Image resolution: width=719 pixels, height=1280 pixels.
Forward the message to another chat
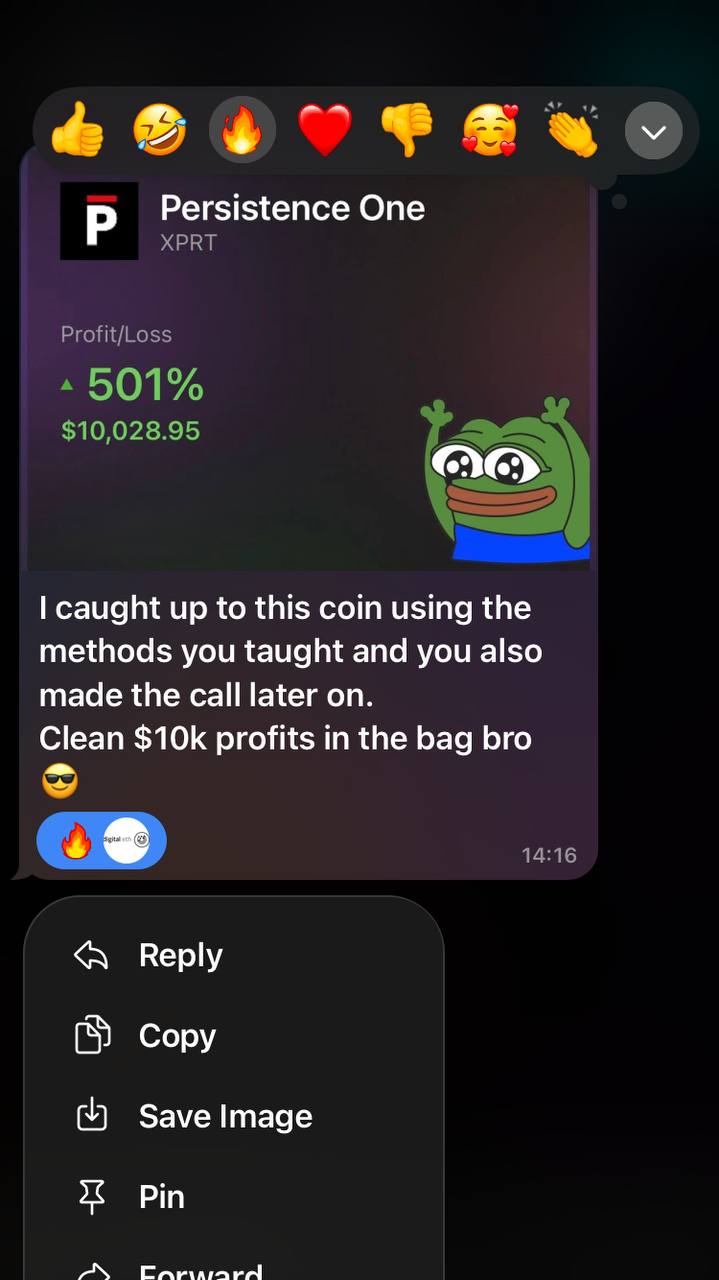[234, 1262]
